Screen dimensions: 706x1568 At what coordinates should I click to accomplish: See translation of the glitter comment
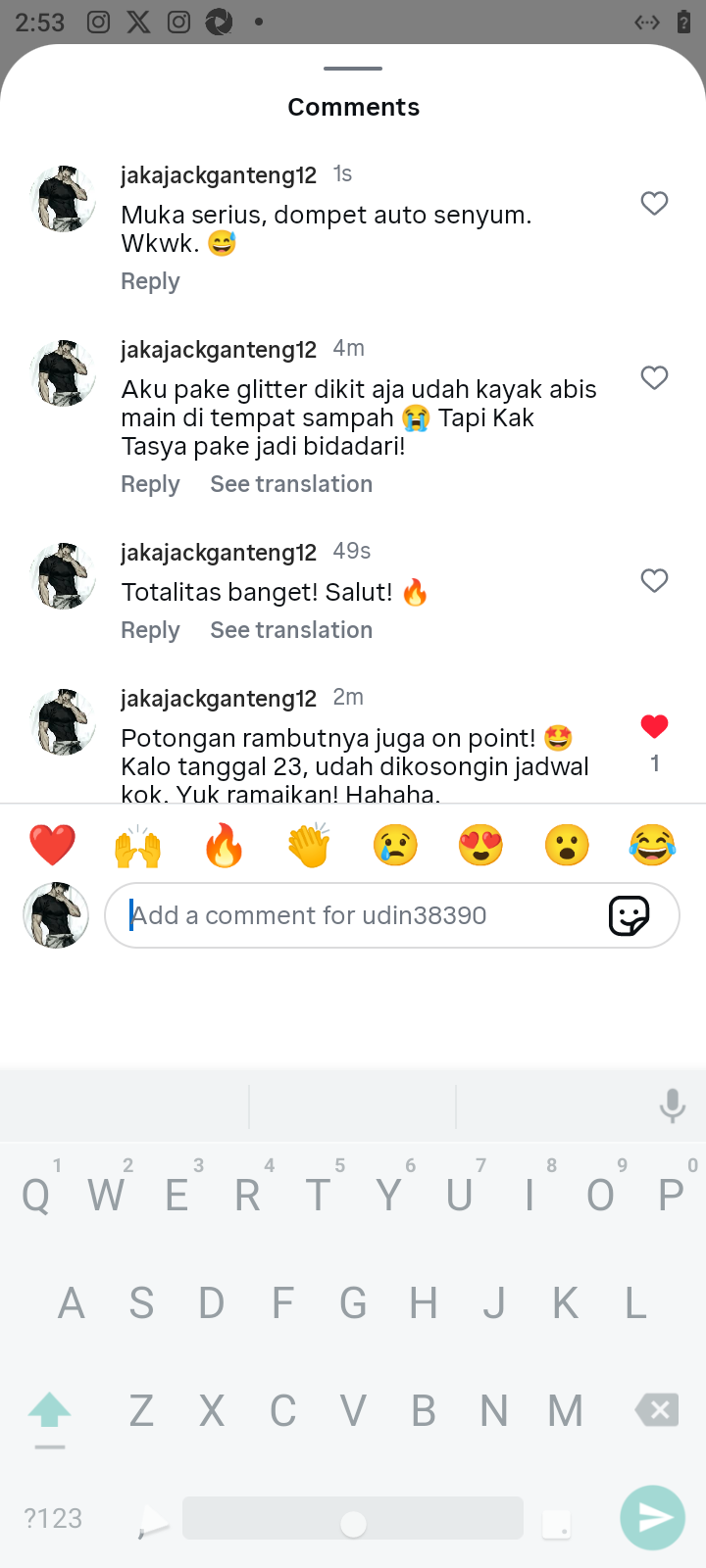291,485
